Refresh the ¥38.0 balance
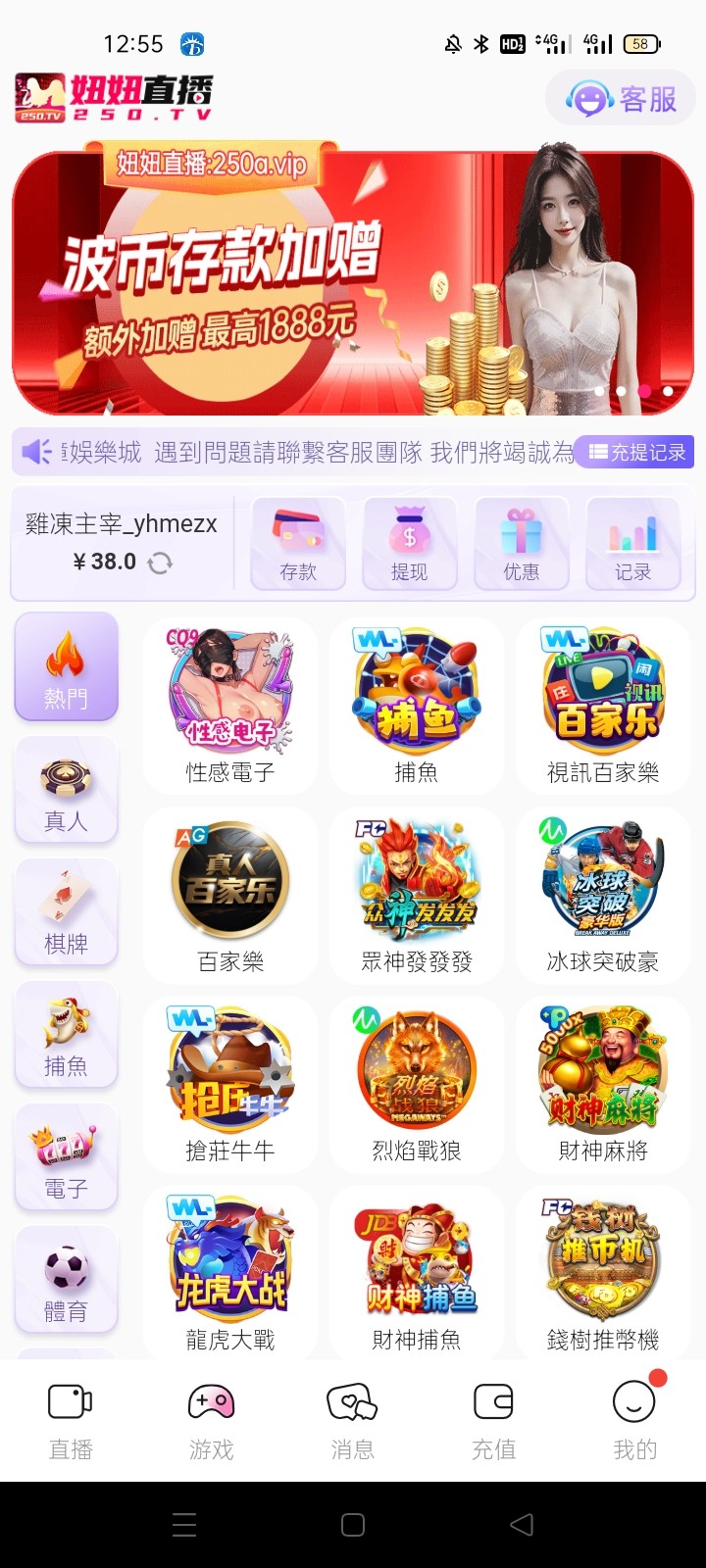The image size is (706, 1568). coord(160,563)
